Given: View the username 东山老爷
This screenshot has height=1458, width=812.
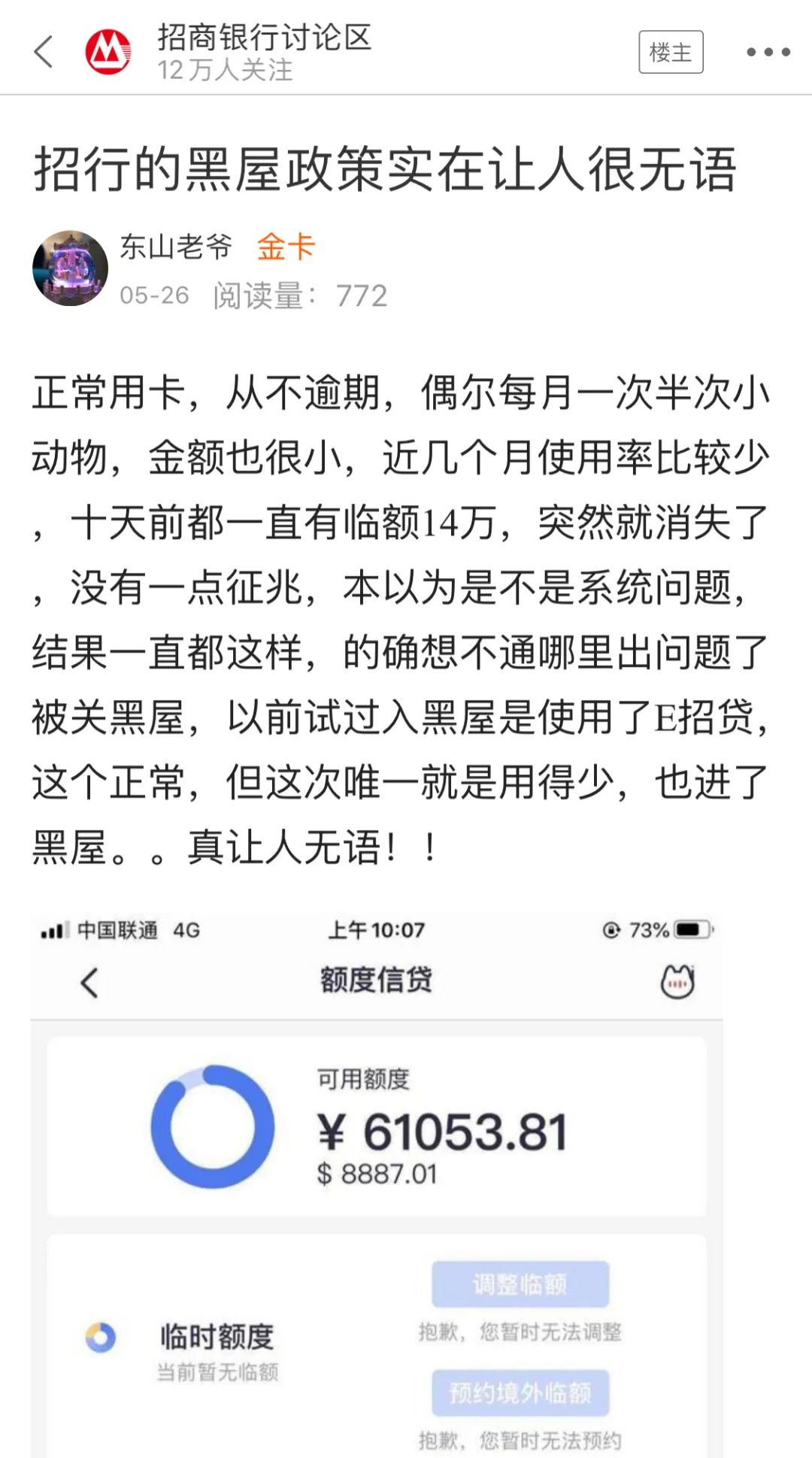Looking at the screenshot, I should [176, 247].
